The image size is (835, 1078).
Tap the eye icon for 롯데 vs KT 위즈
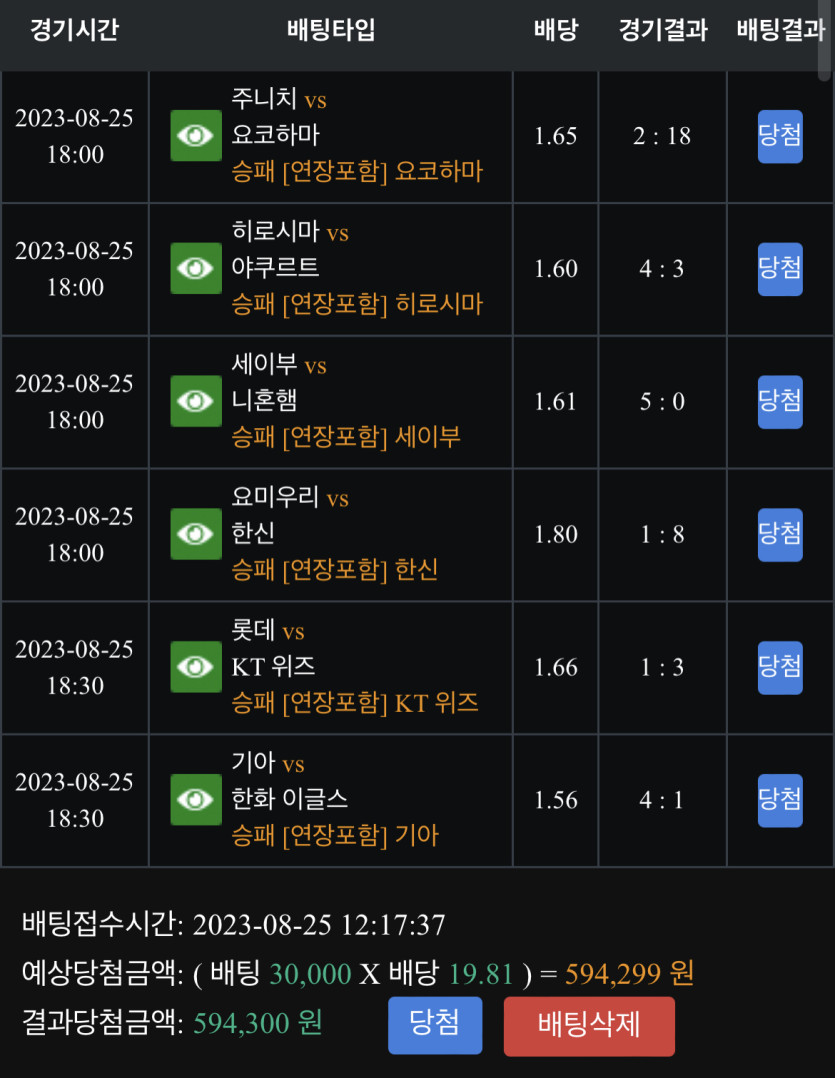[x=196, y=667]
